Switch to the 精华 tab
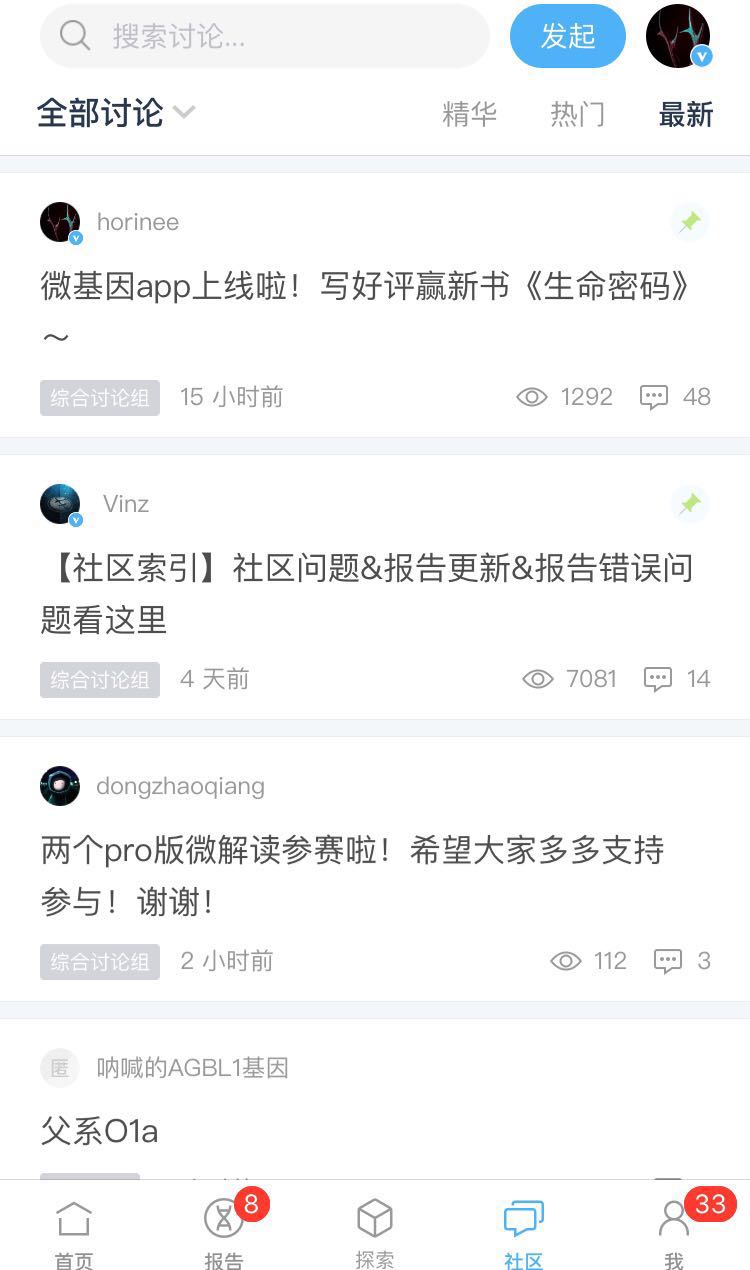Viewport: 750px width, 1270px height. 469,114
